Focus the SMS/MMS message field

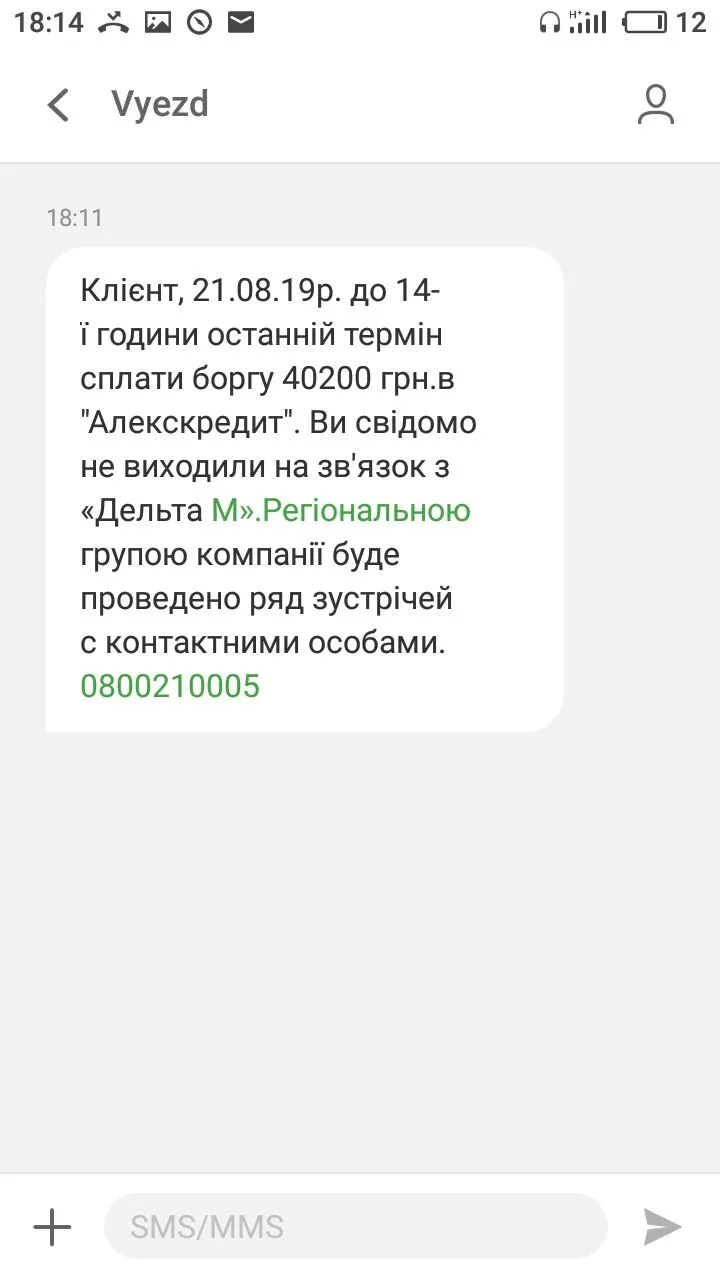(x=355, y=1226)
